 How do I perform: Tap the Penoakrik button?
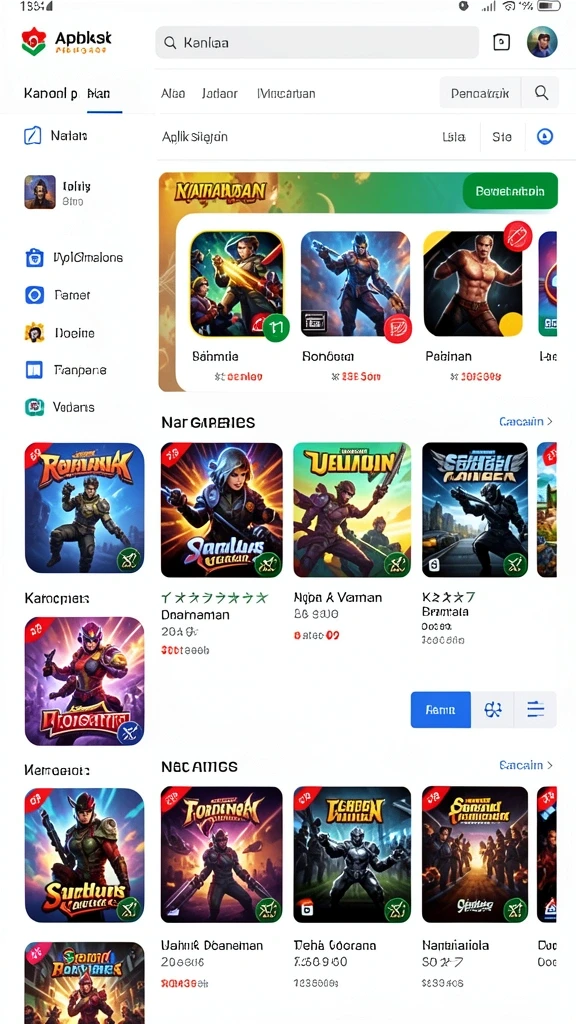(480, 93)
